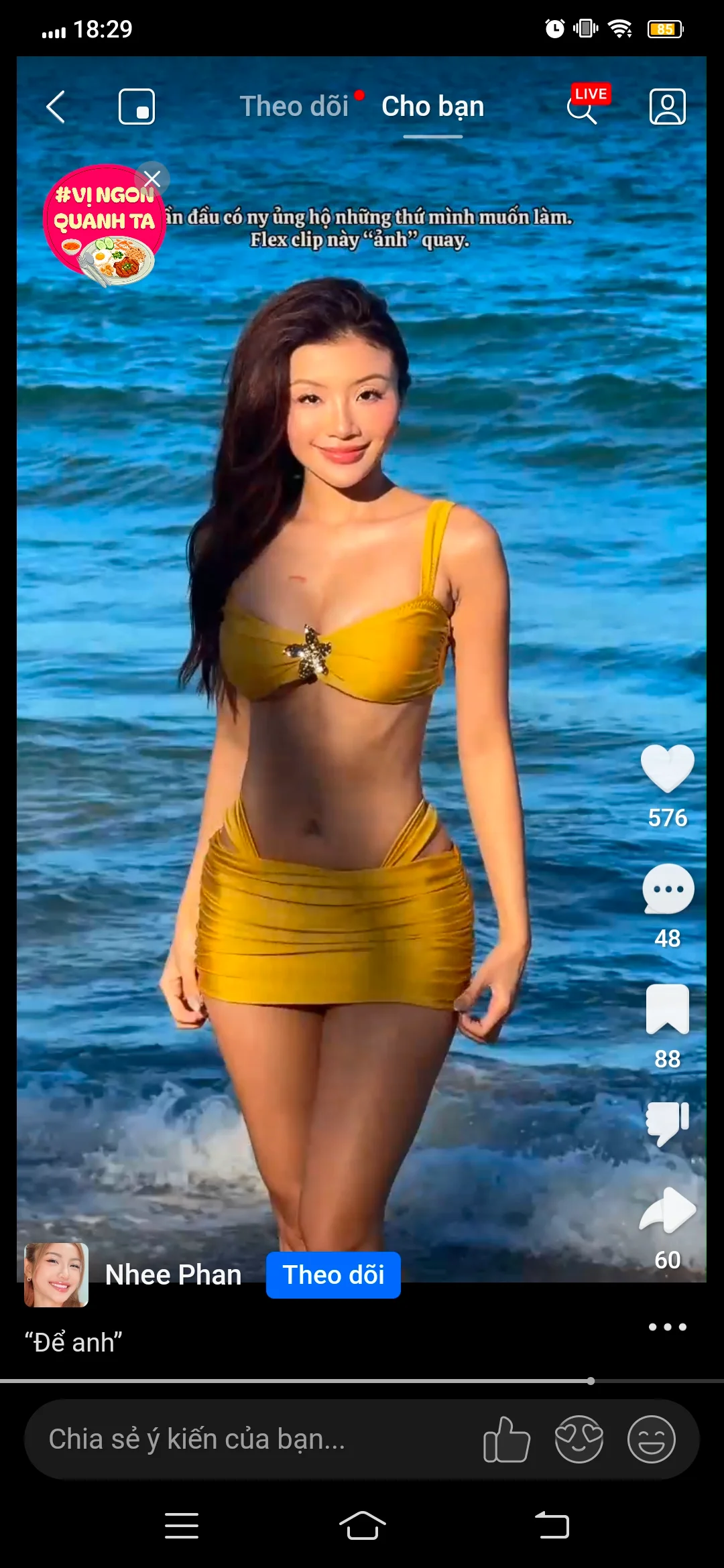Viewport: 724px width, 1568px height.
Task: Open Nhee Phan's profile picture
Action: click(56, 1275)
